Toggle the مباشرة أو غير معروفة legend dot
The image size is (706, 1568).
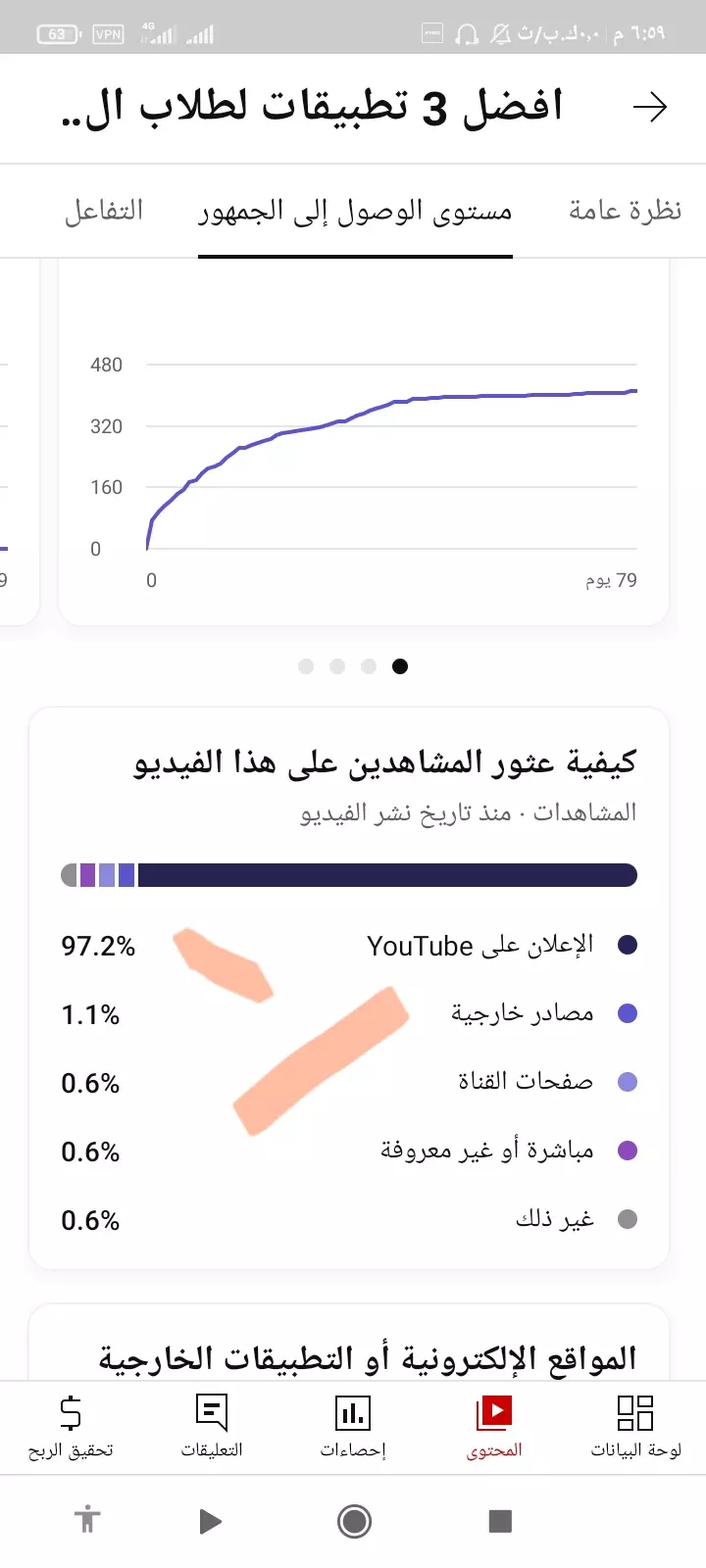click(x=628, y=1151)
